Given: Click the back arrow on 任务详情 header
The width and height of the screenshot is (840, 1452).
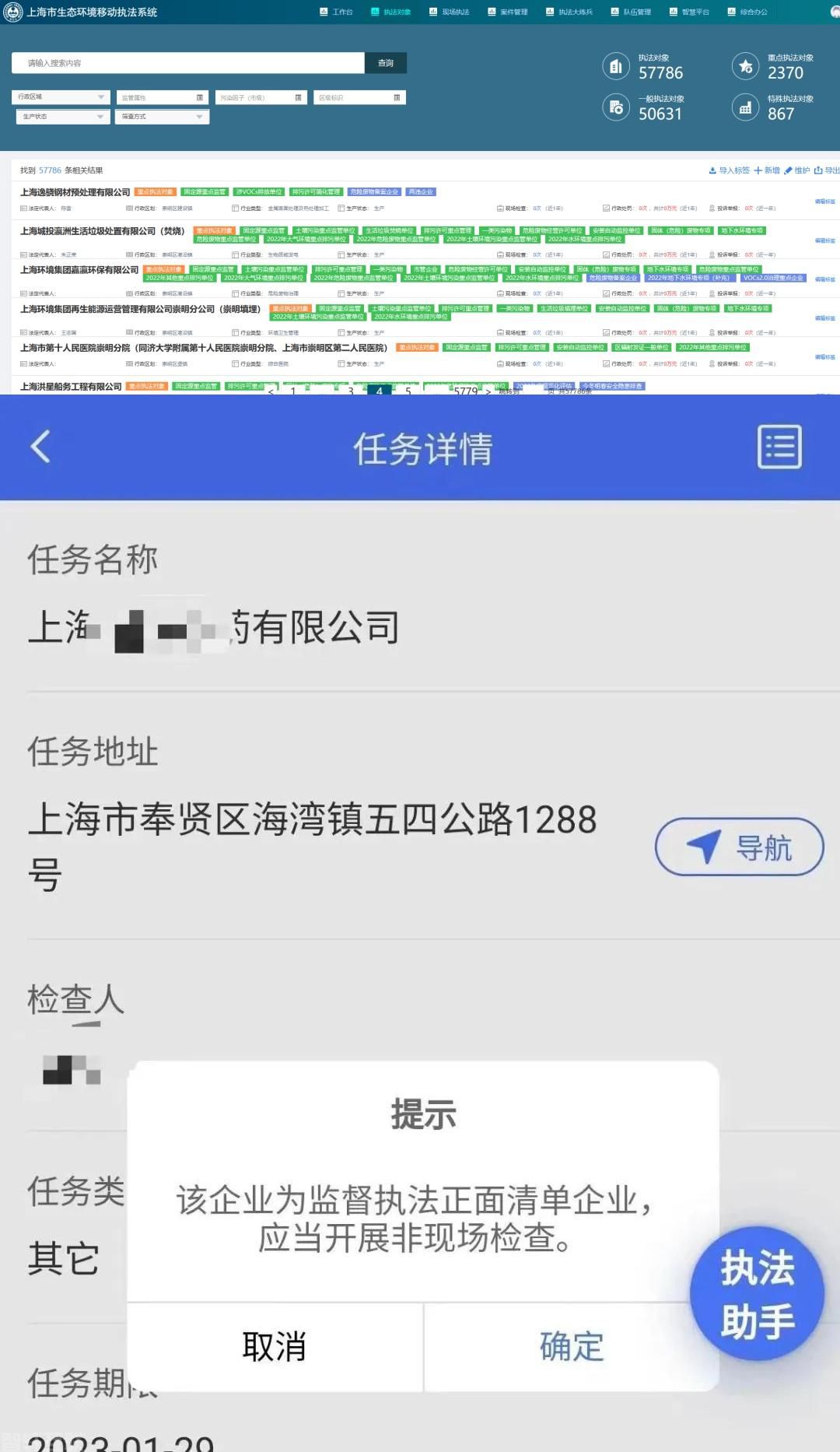Looking at the screenshot, I should click(x=39, y=446).
